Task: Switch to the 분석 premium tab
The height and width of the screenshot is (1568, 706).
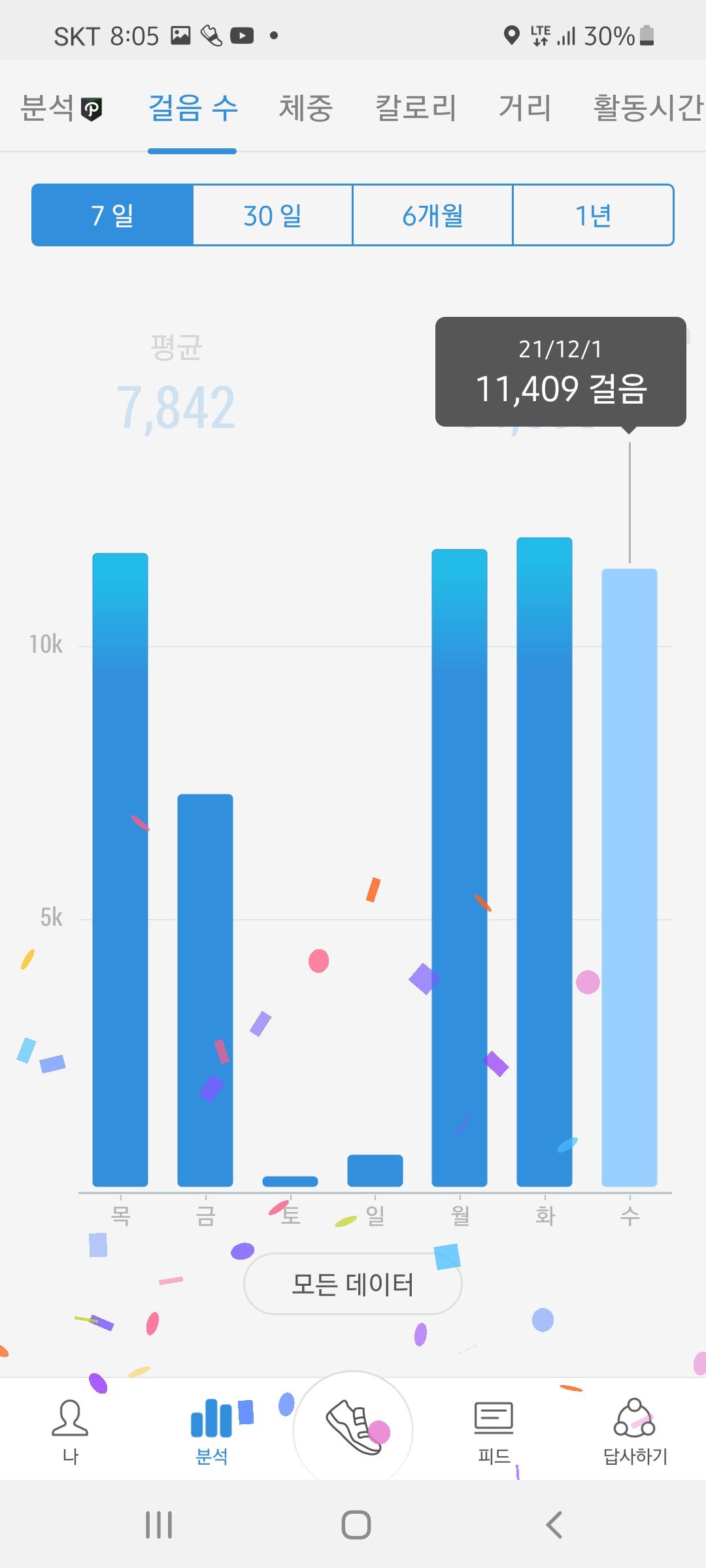Action: coord(61,108)
